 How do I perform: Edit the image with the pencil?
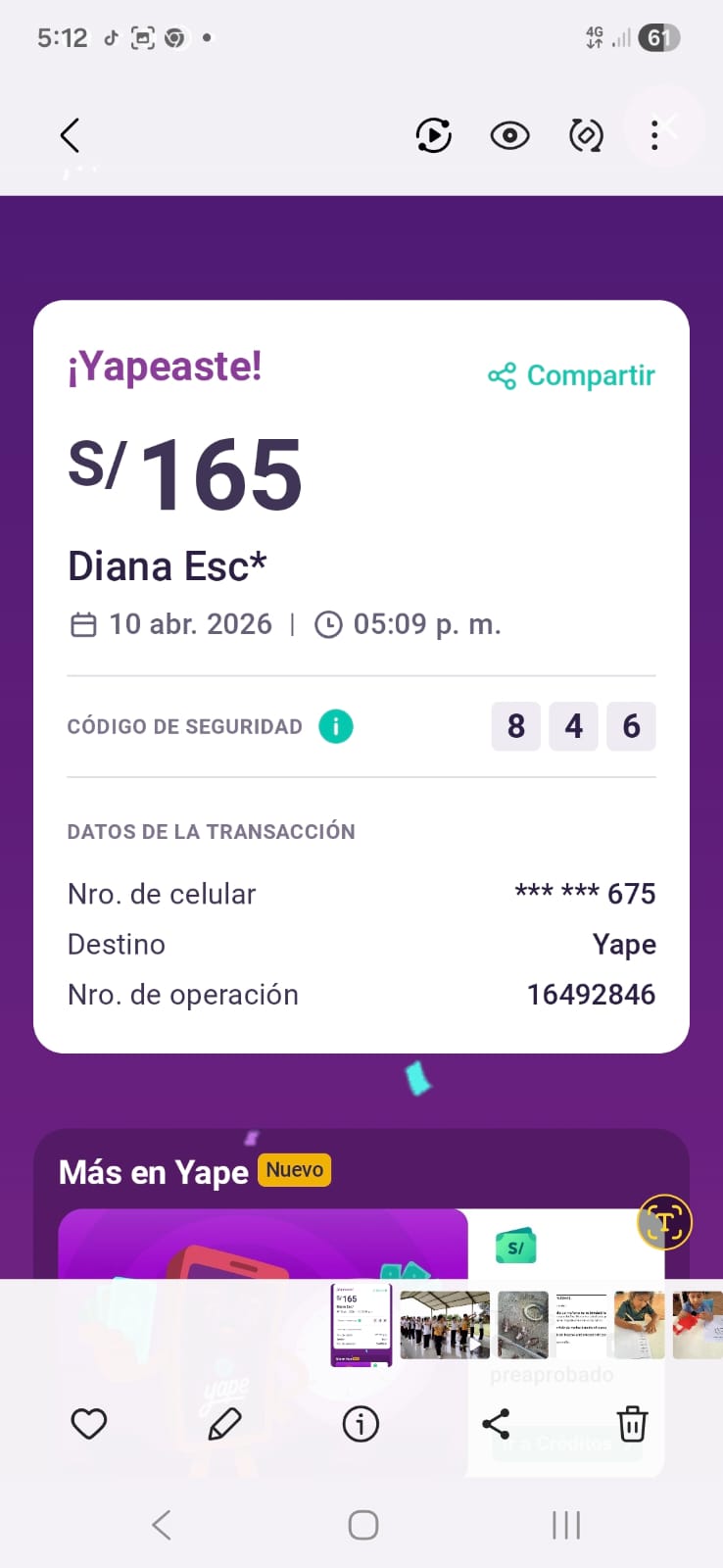(x=225, y=1423)
